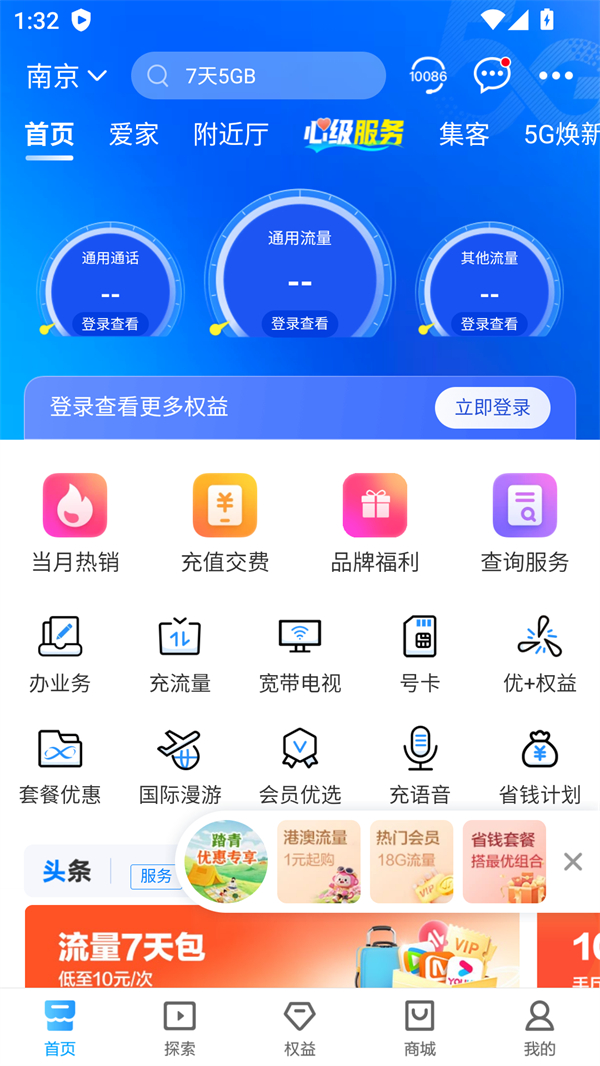
Task: Open the 商城 bottom tab
Action: point(420,1028)
